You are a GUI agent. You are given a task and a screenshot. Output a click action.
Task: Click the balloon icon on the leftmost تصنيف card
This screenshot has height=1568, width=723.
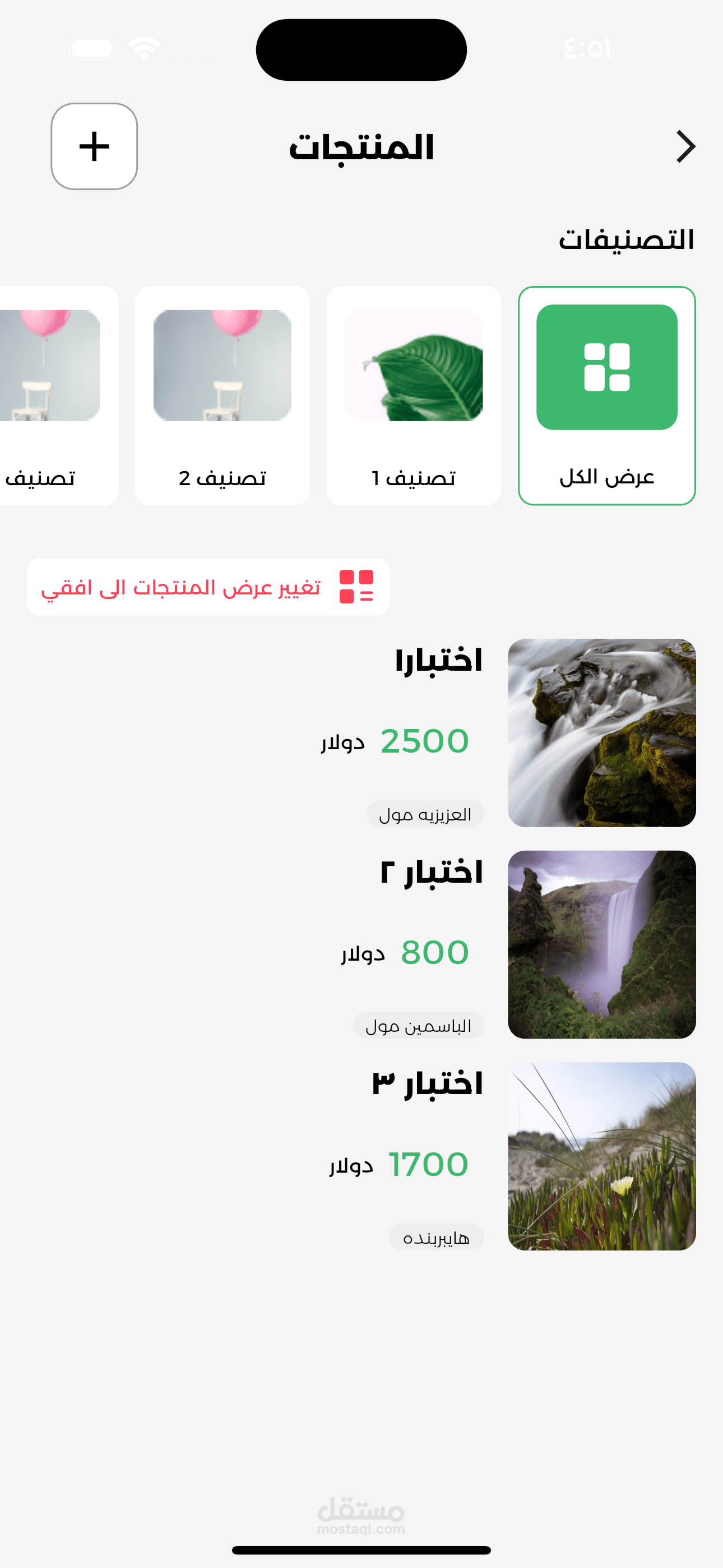49,366
